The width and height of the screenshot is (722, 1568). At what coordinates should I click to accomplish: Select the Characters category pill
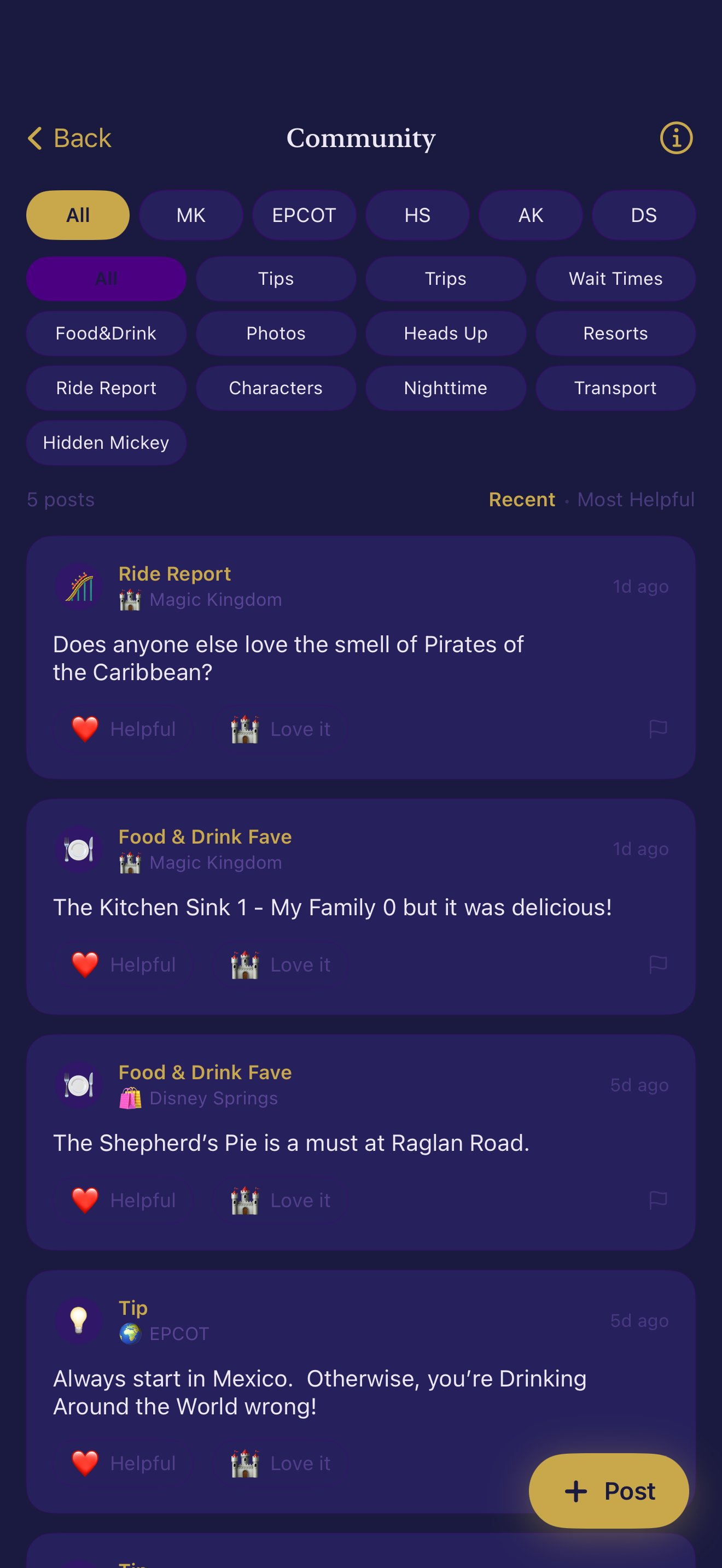click(276, 388)
